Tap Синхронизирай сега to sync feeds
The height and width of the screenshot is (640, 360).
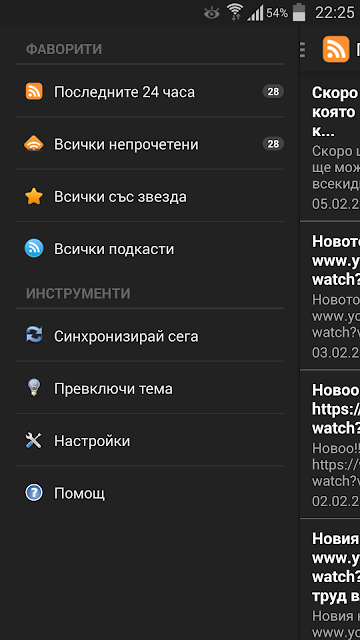coord(150,336)
